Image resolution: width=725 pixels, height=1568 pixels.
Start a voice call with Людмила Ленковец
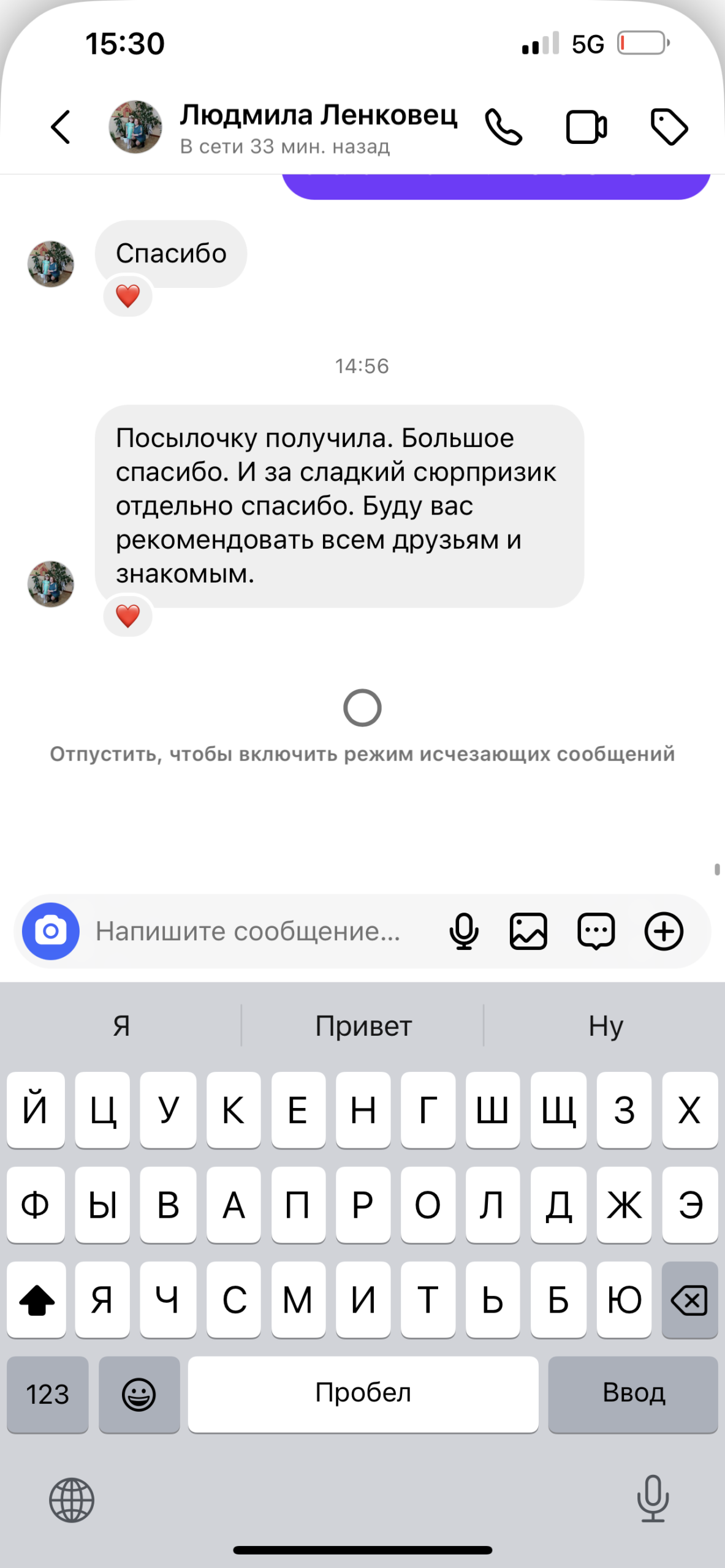[x=504, y=127]
